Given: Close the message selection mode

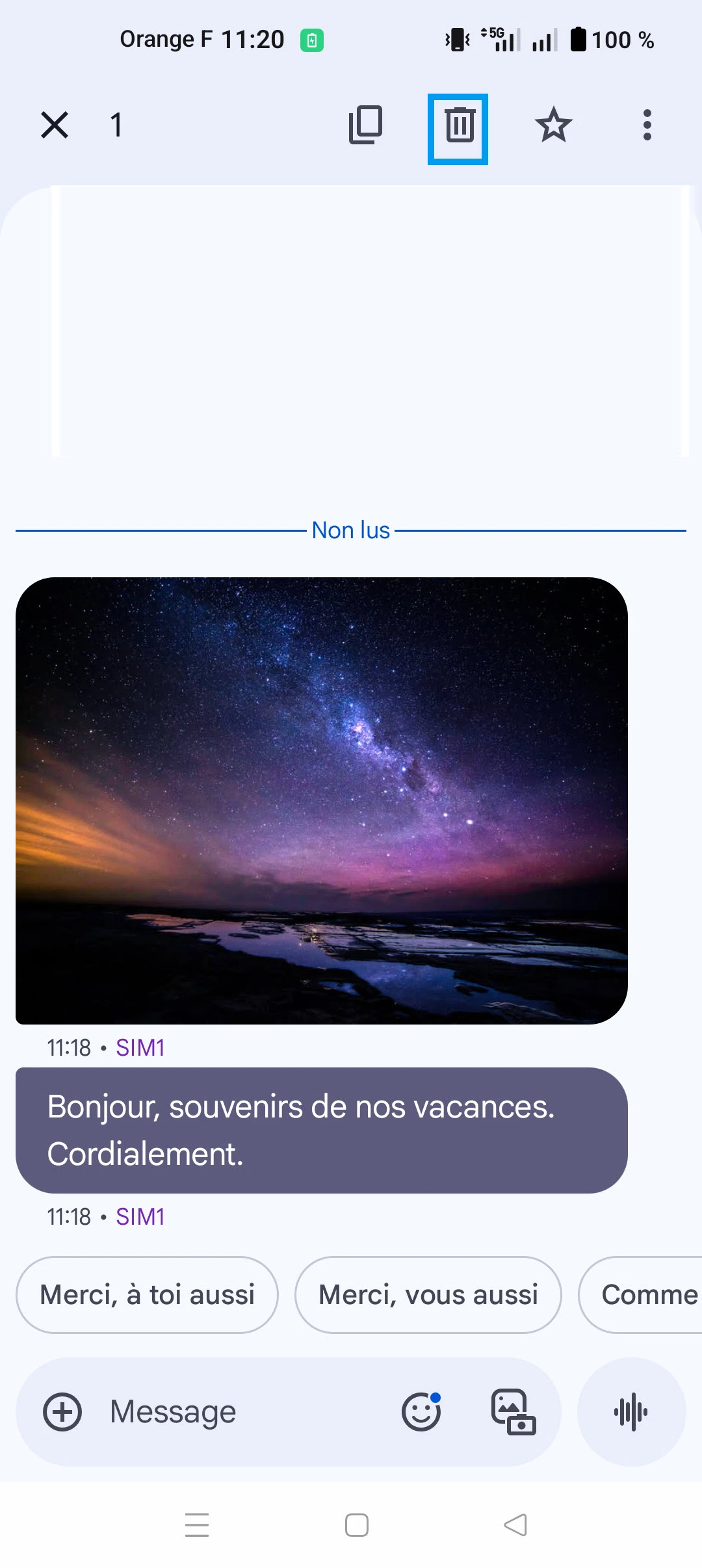Looking at the screenshot, I should click(55, 125).
